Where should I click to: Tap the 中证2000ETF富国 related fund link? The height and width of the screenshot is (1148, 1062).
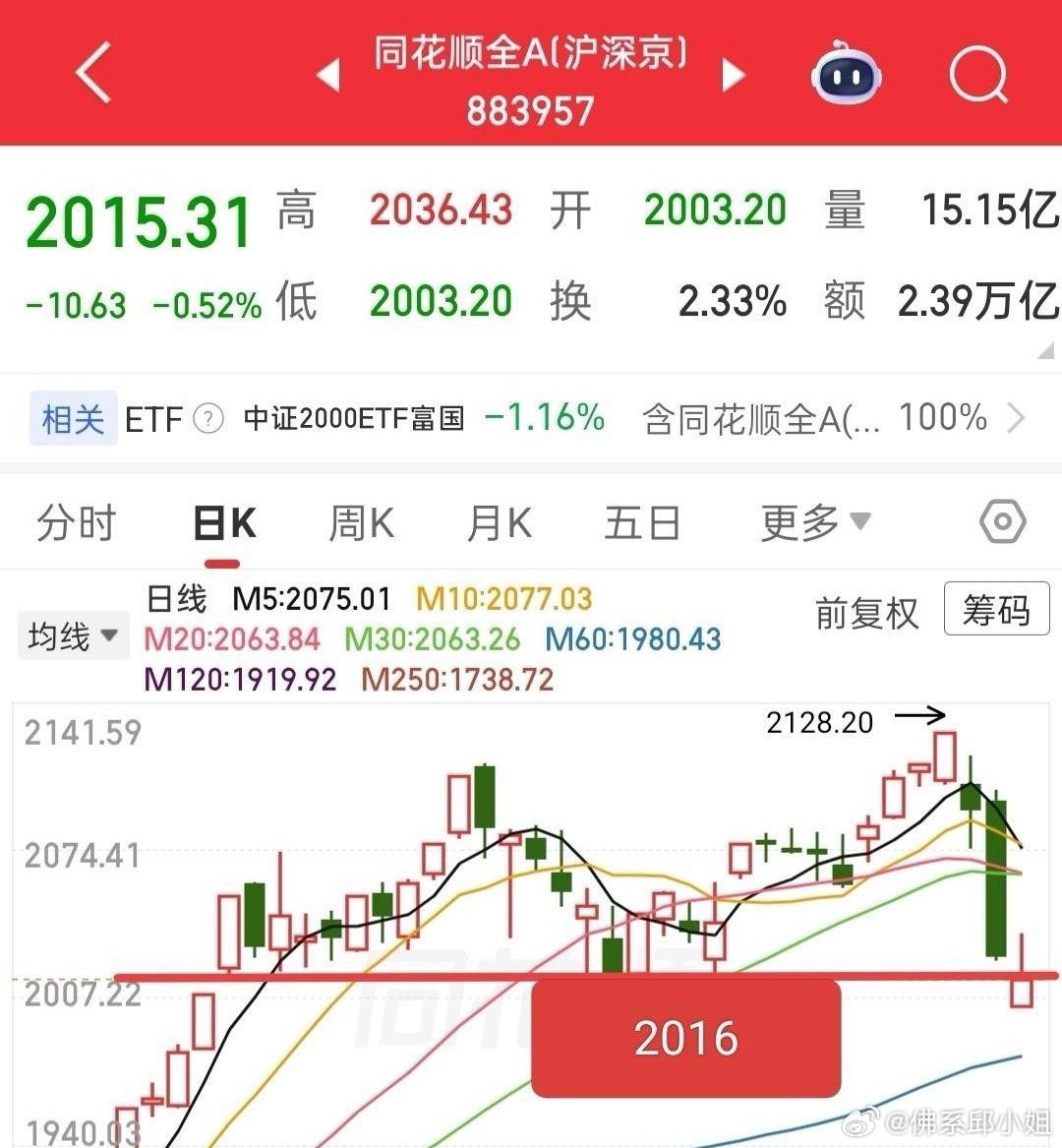click(x=355, y=417)
